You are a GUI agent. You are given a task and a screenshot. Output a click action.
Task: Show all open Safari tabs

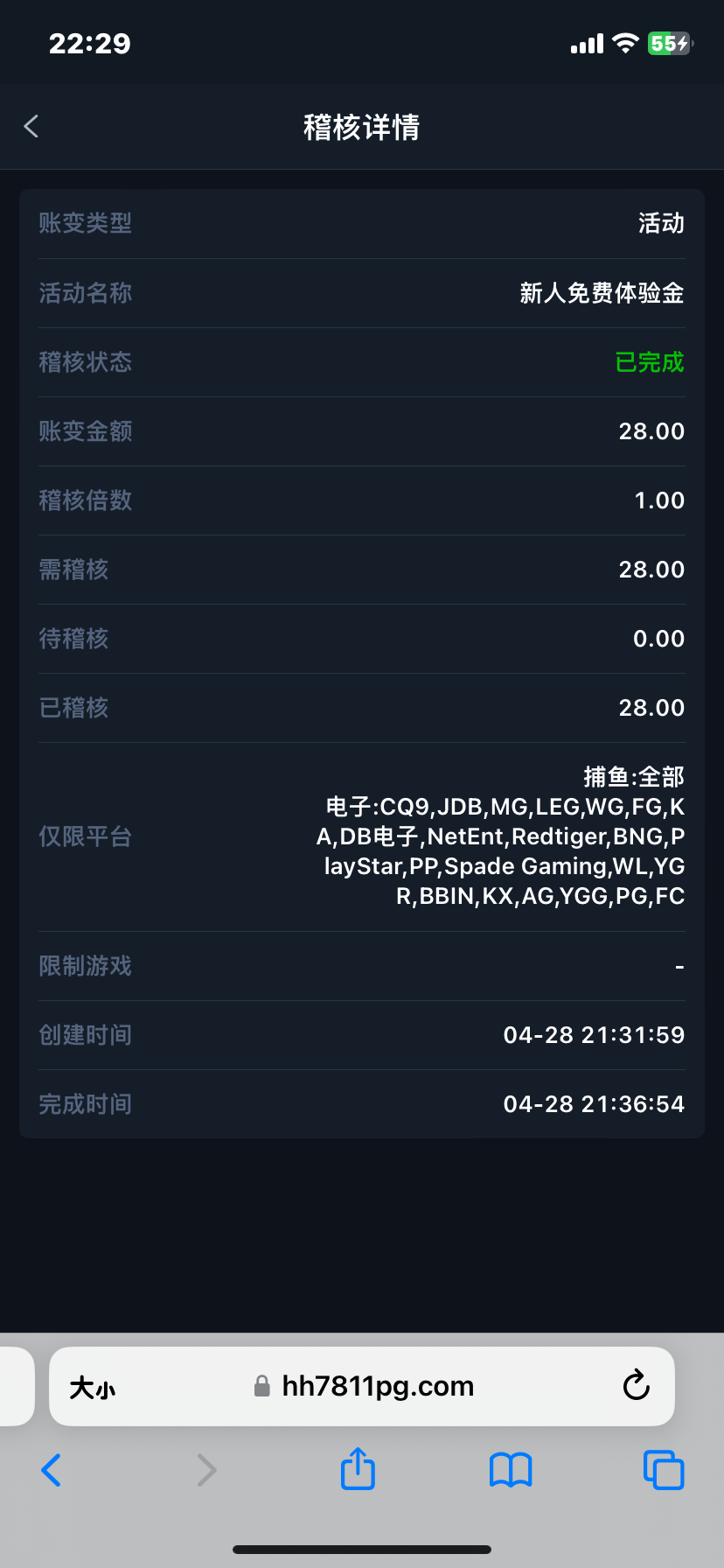(x=664, y=1469)
